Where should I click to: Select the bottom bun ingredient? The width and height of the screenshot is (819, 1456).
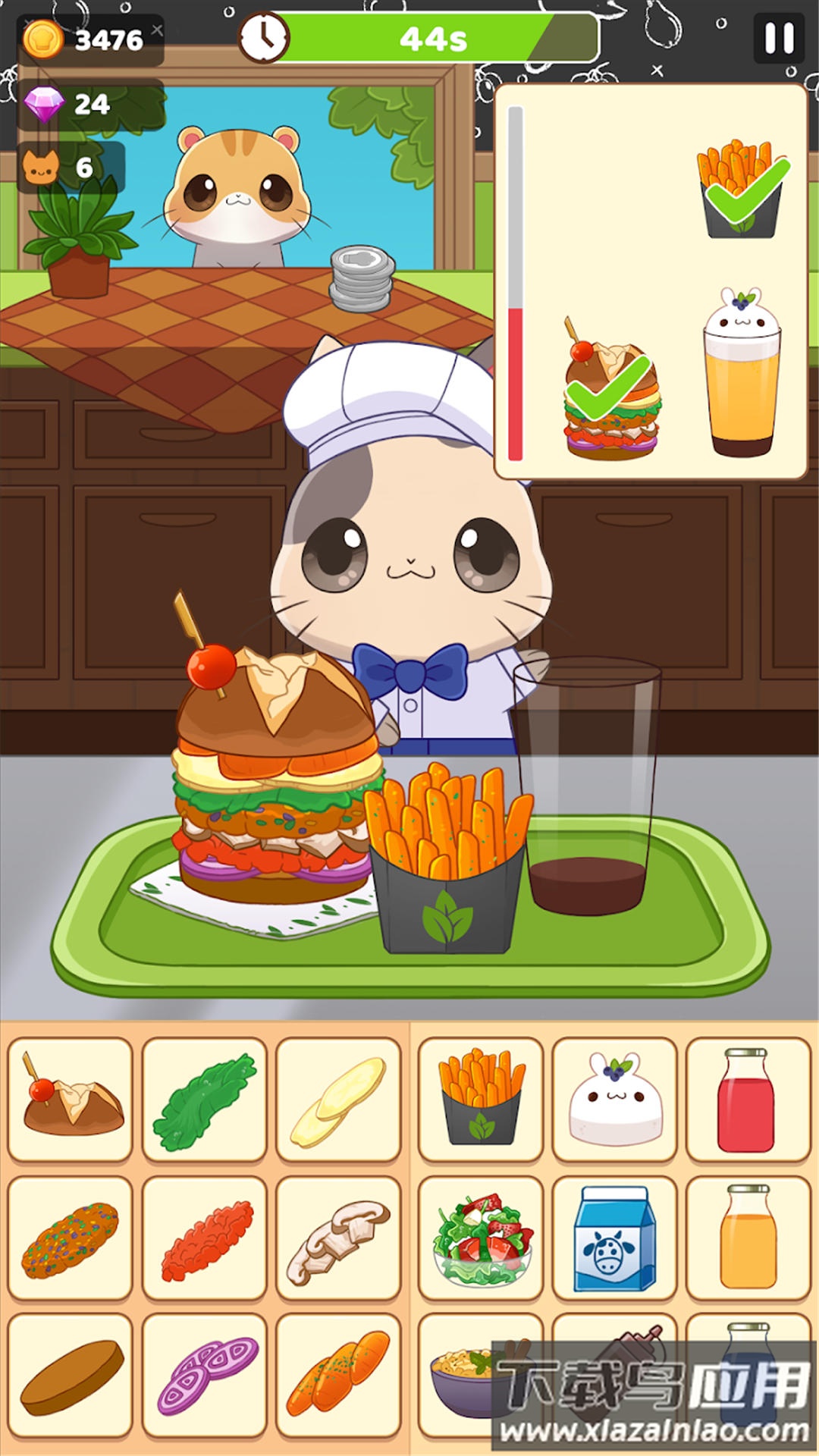tap(71, 1375)
